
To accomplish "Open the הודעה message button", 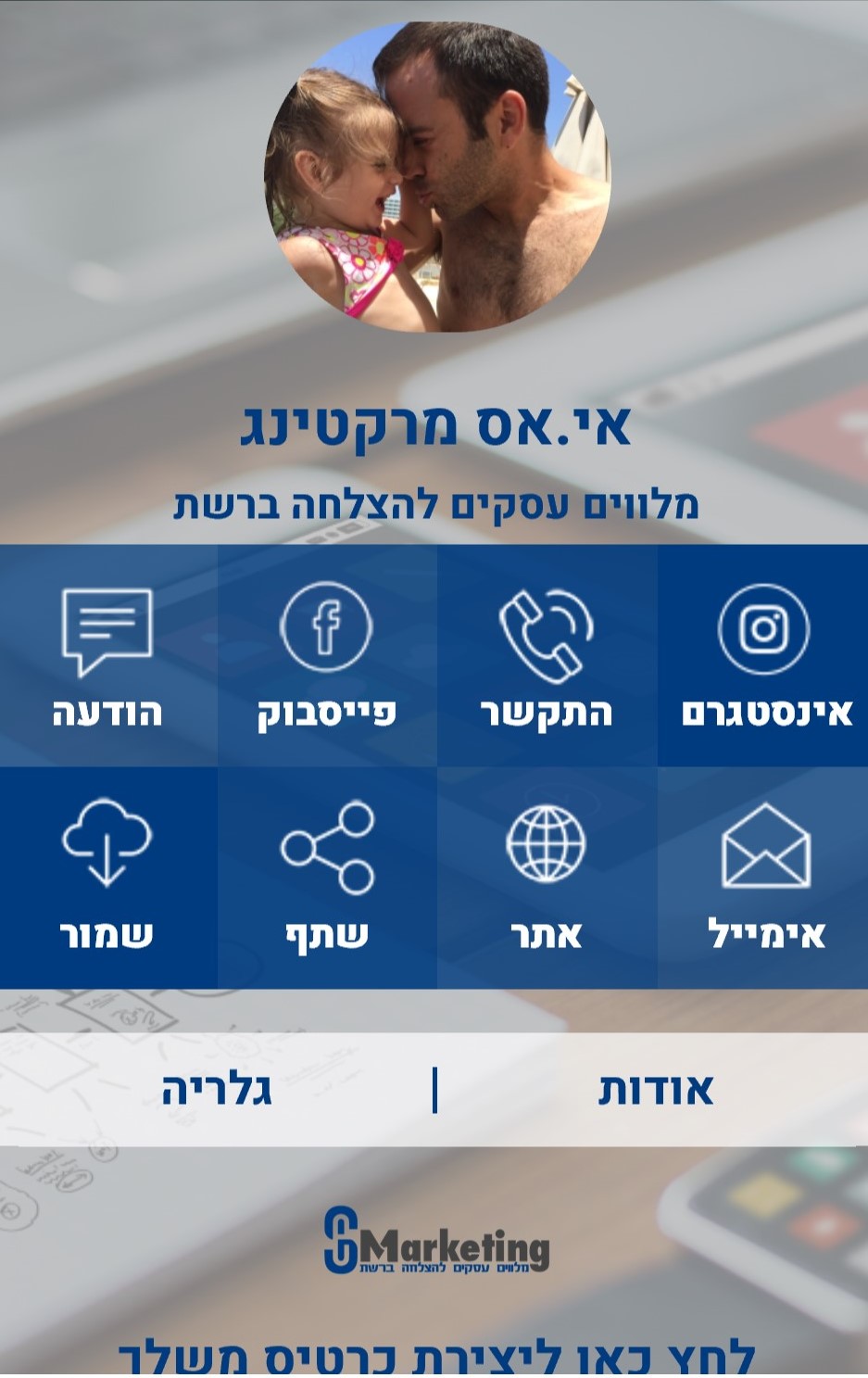I will pyautogui.click(x=107, y=656).
